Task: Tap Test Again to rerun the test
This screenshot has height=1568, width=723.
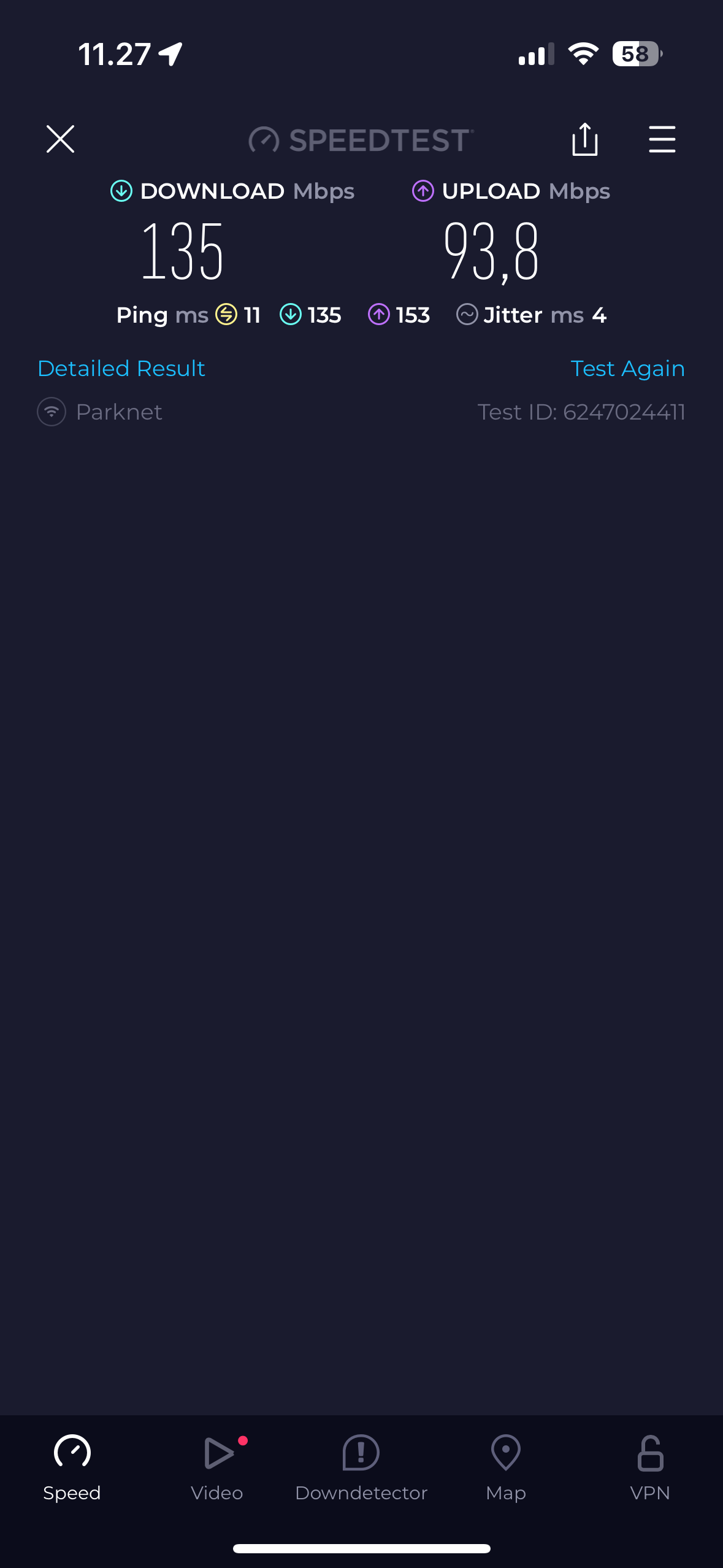Action: 627,369
